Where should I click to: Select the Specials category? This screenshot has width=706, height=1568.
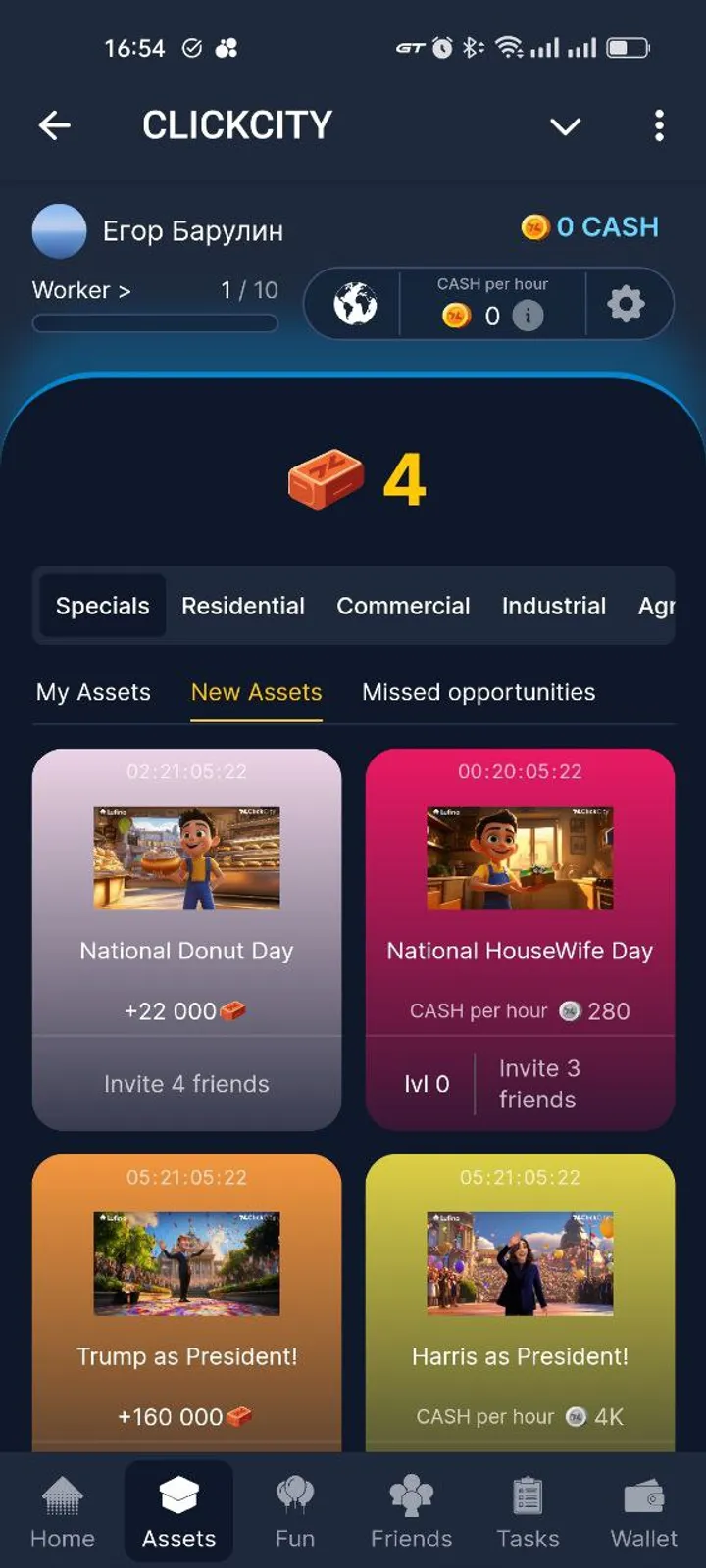tap(102, 606)
